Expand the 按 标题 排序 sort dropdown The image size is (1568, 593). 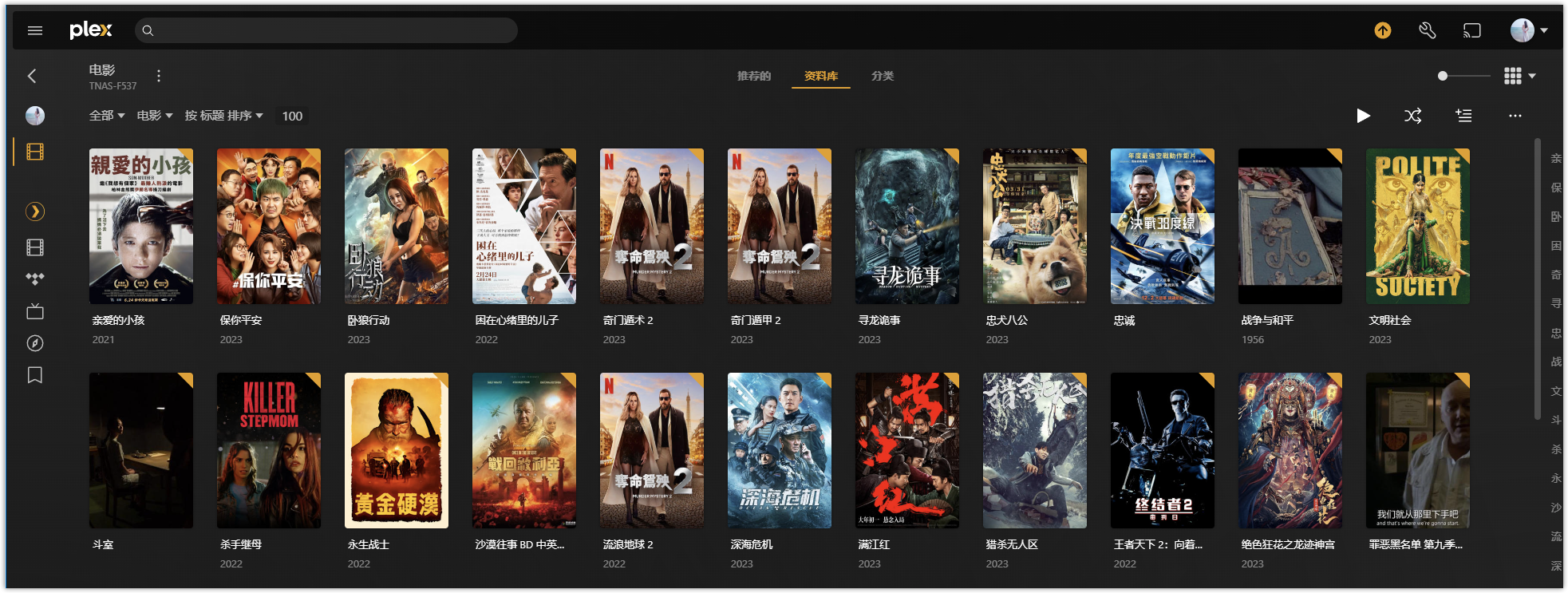(223, 116)
